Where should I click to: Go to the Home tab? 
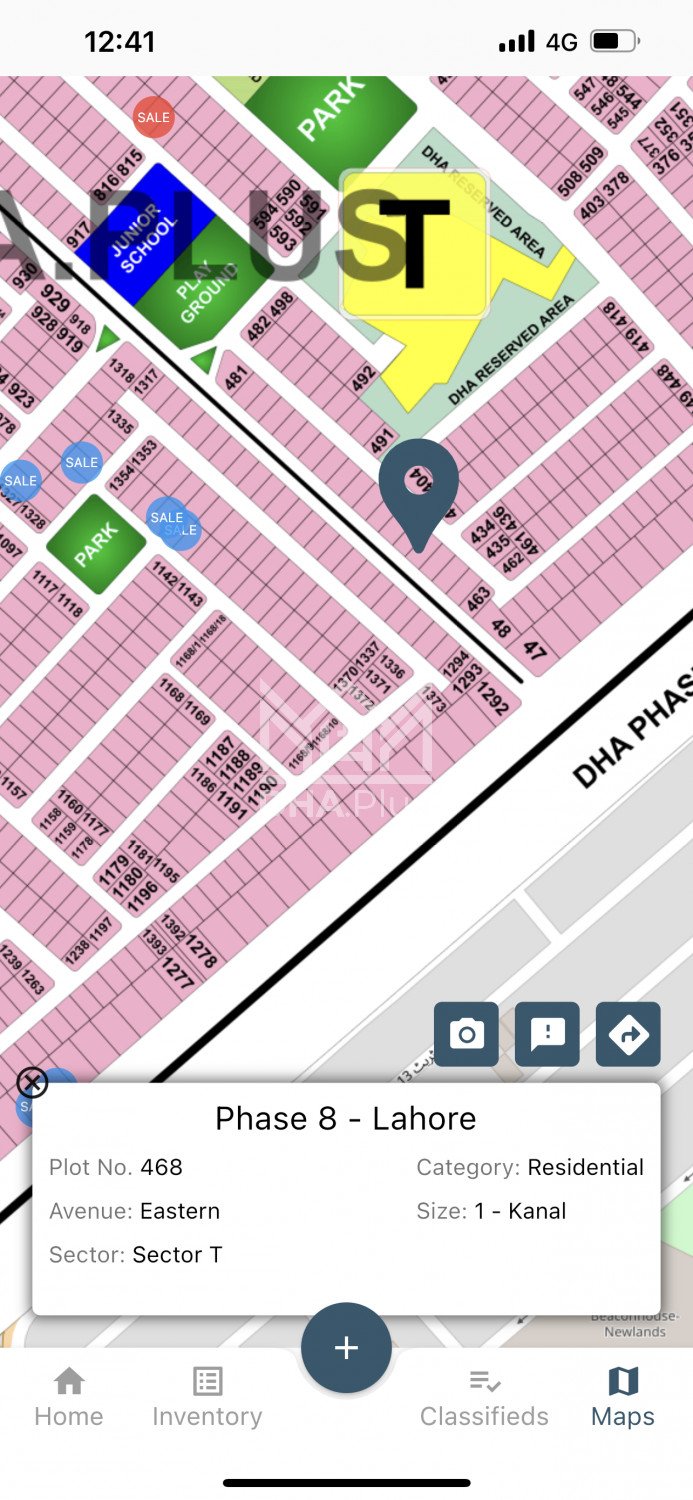69,1397
